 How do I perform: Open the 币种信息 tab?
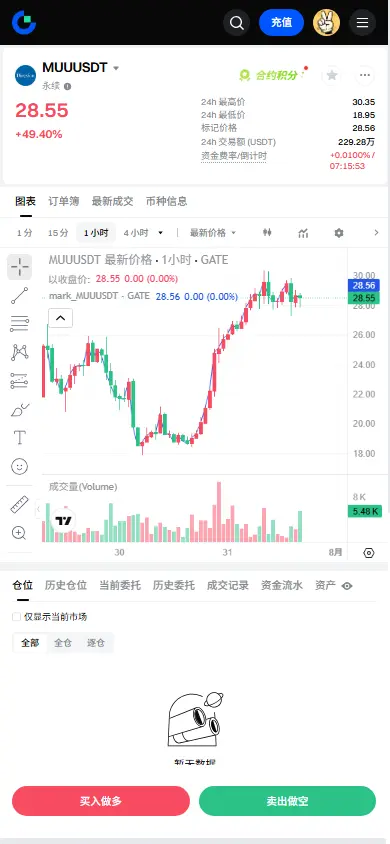point(167,201)
